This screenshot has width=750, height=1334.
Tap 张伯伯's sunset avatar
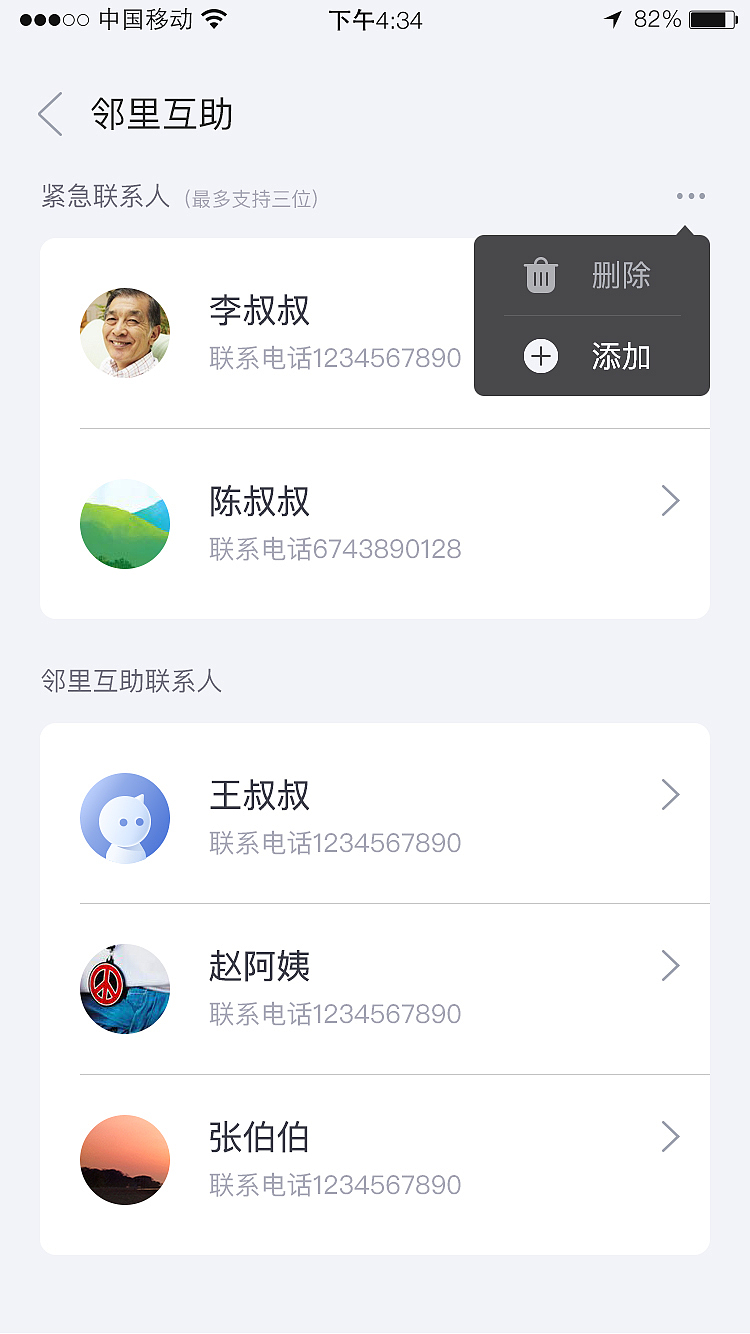coord(124,1160)
